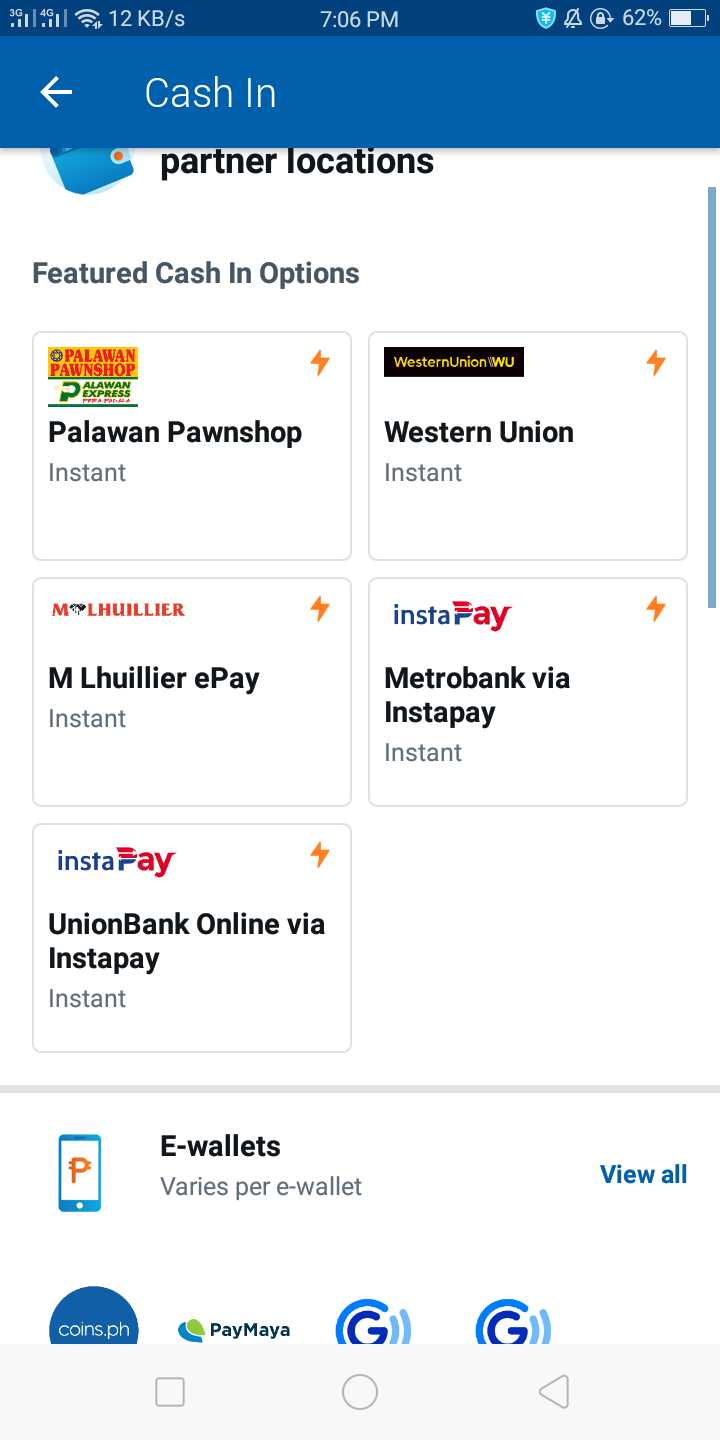Choose coins.ph e-wallet
Viewport: 720px width, 1440px height.
click(94, 1316)
